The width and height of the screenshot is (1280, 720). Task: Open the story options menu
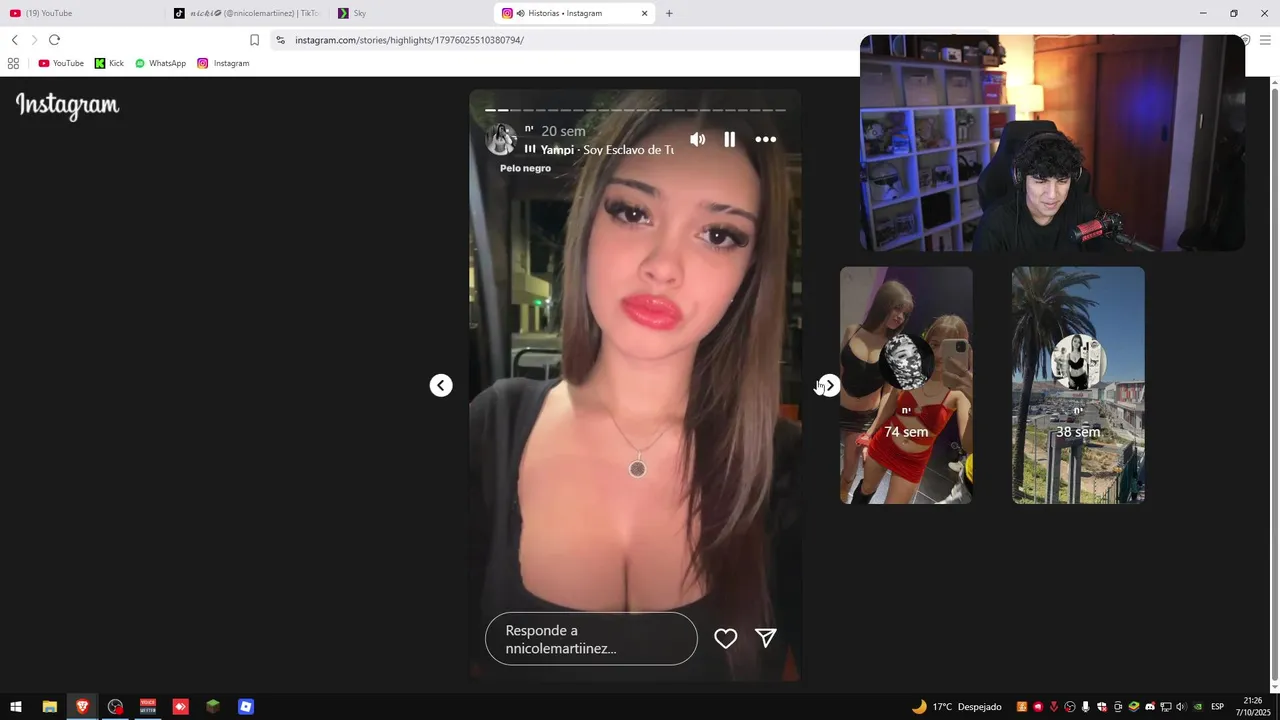pos(765,140)
